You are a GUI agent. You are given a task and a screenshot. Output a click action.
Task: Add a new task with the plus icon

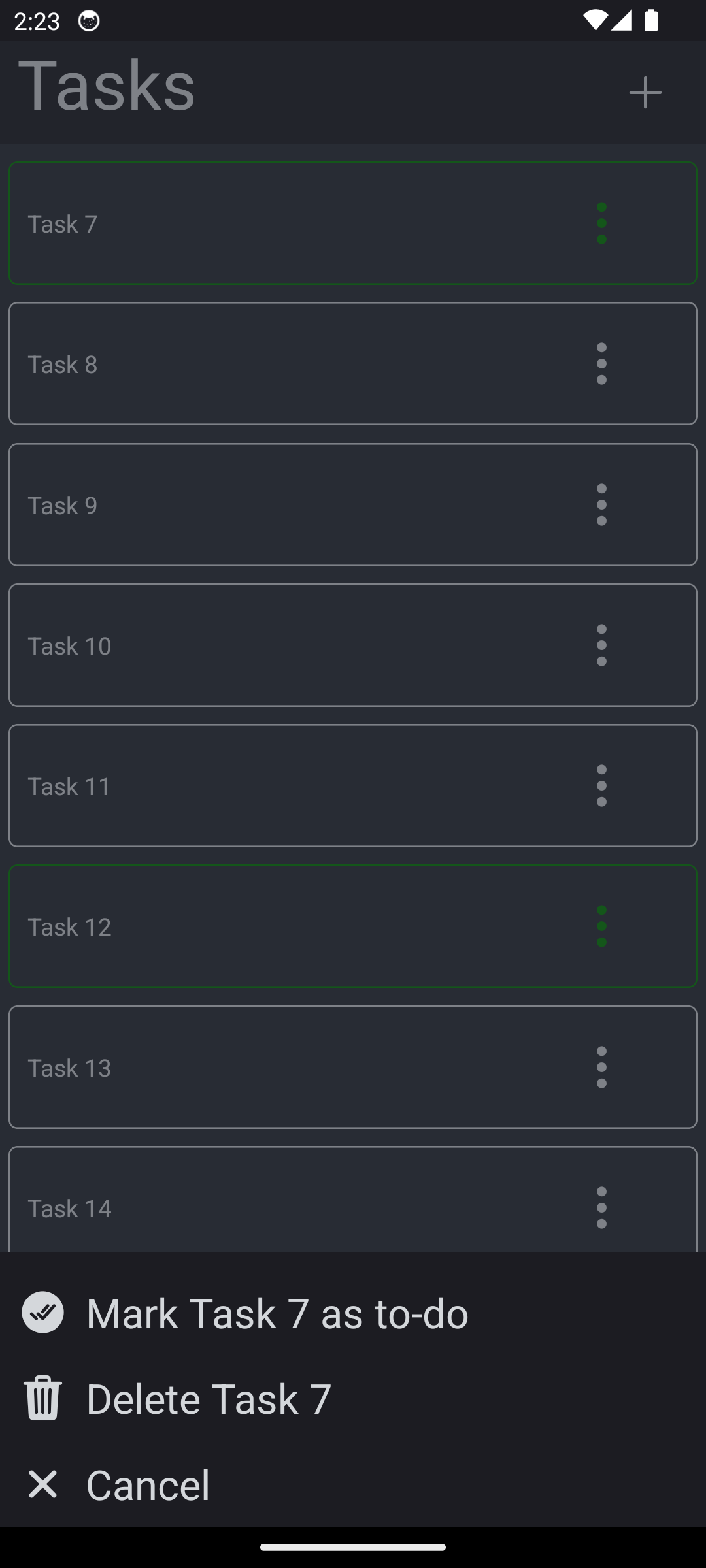coord(645,91)
